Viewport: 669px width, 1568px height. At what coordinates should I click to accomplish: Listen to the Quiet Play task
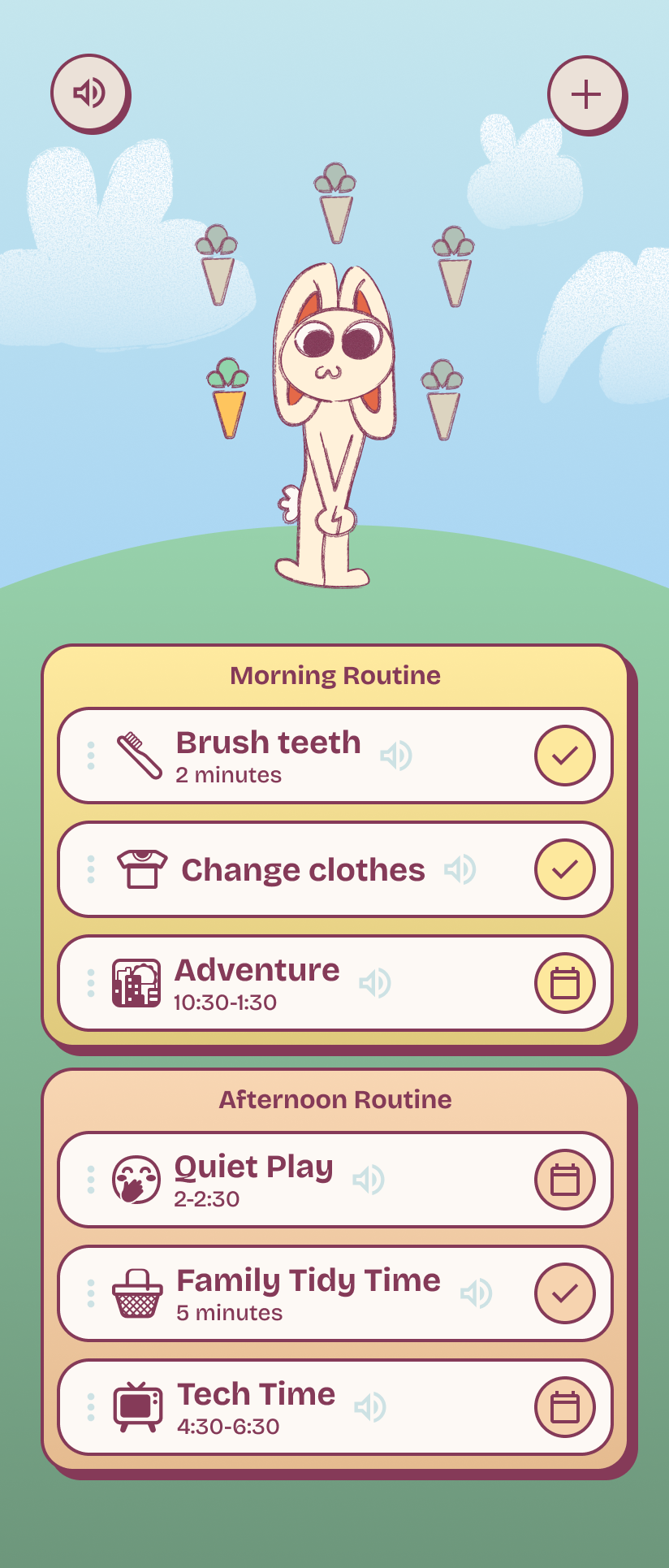[x=369, y=1180]
